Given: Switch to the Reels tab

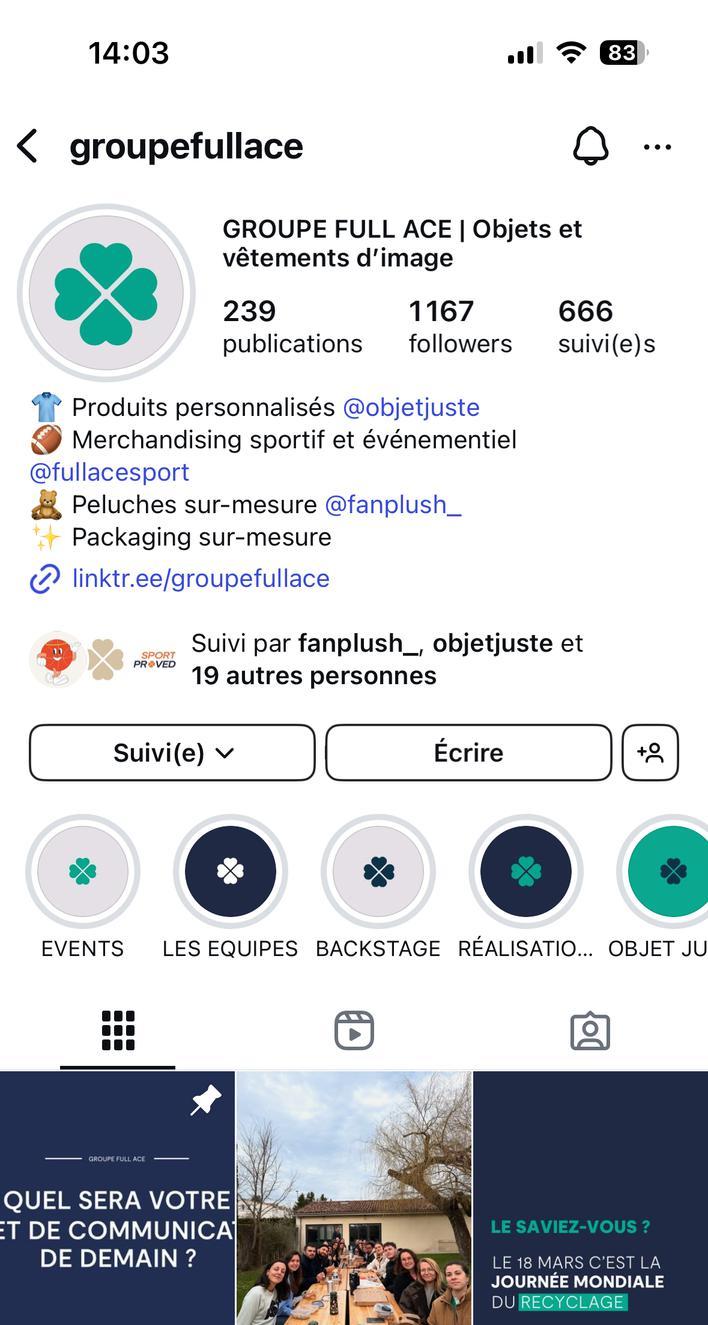Looking at the screenshot, I should (354, 1031).
